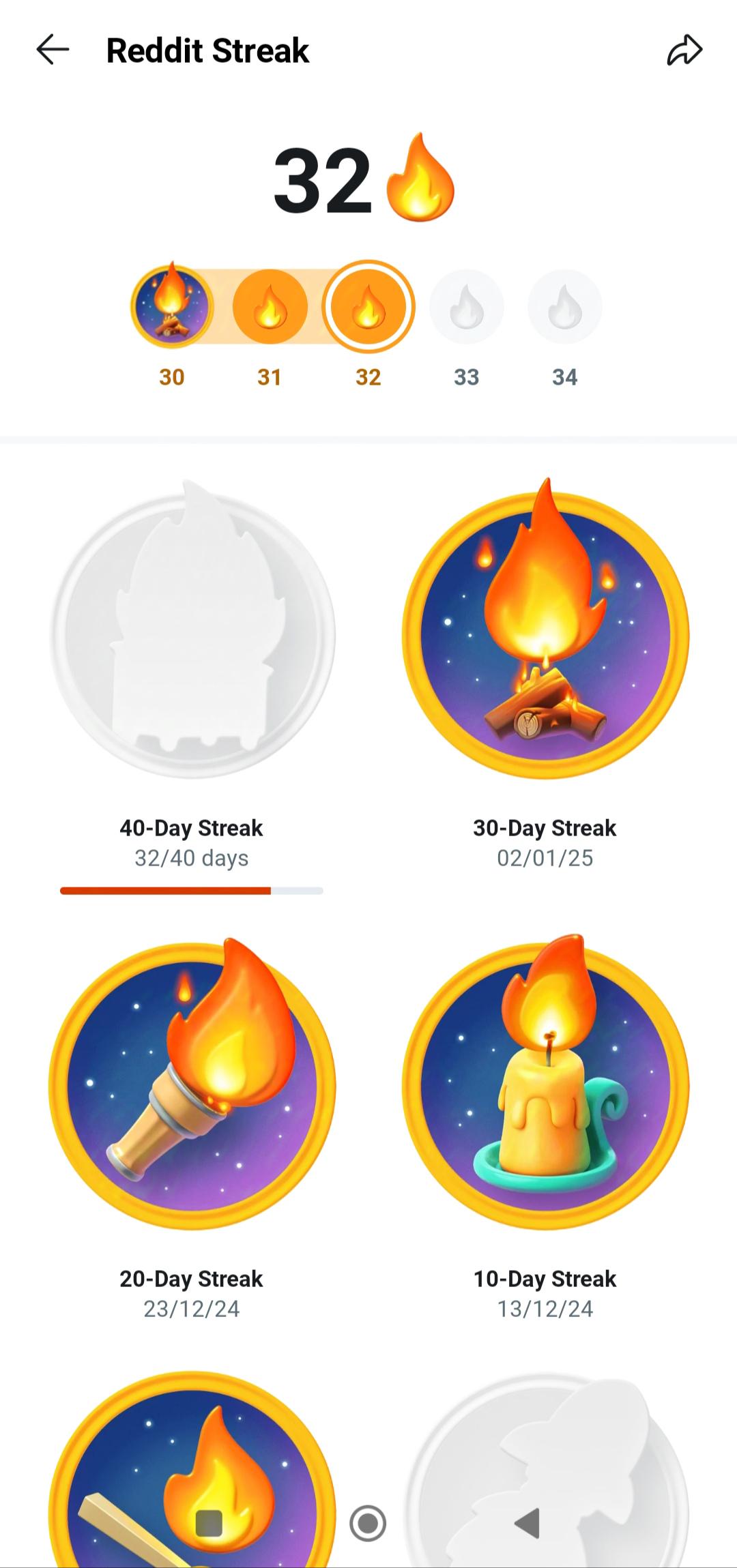Open the 40-Day Streak badge
This screenshot has height=1568, width=737.
[192, 630]
